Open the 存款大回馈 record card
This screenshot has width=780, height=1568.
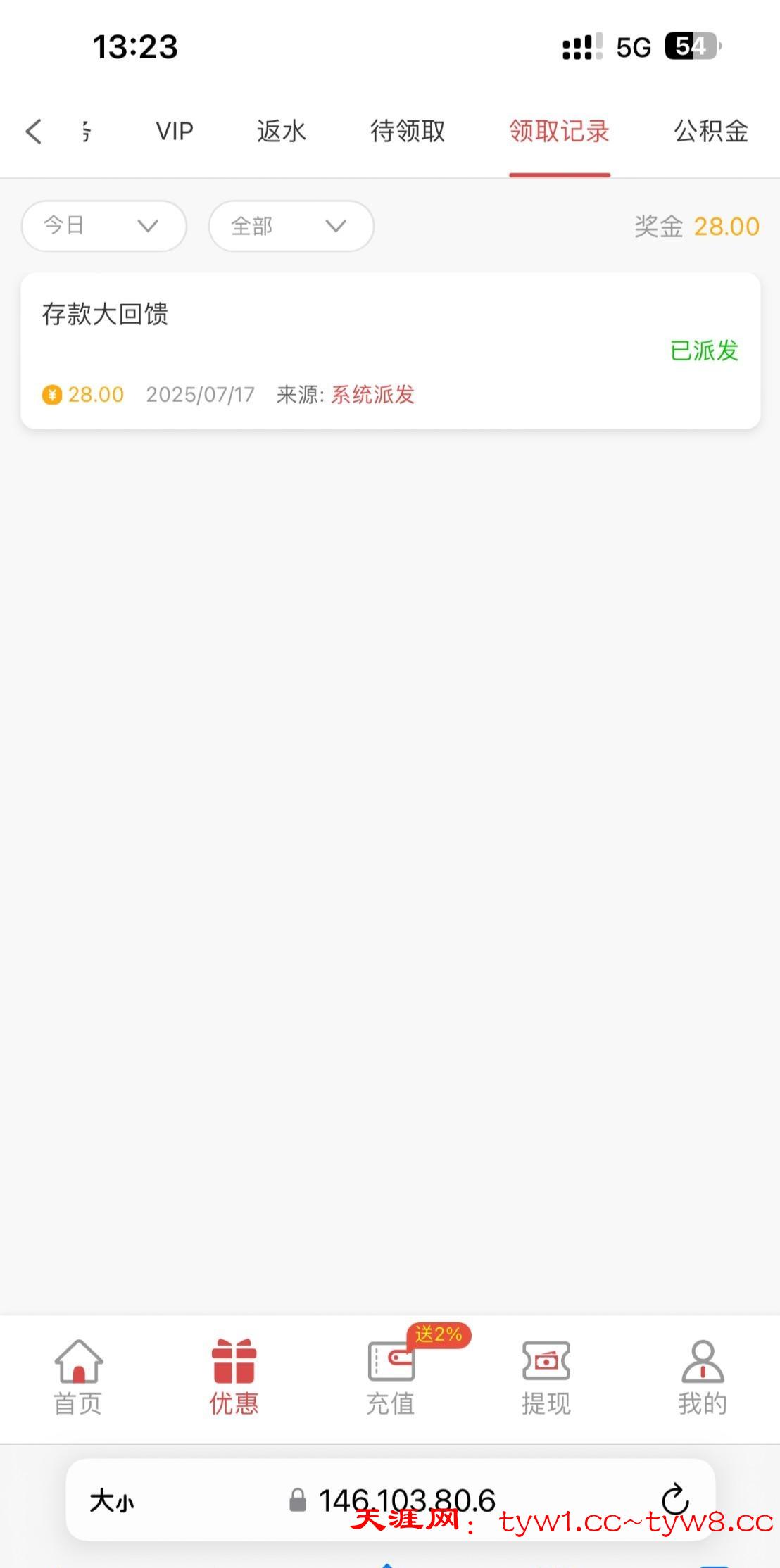click(x=390, y=350)
